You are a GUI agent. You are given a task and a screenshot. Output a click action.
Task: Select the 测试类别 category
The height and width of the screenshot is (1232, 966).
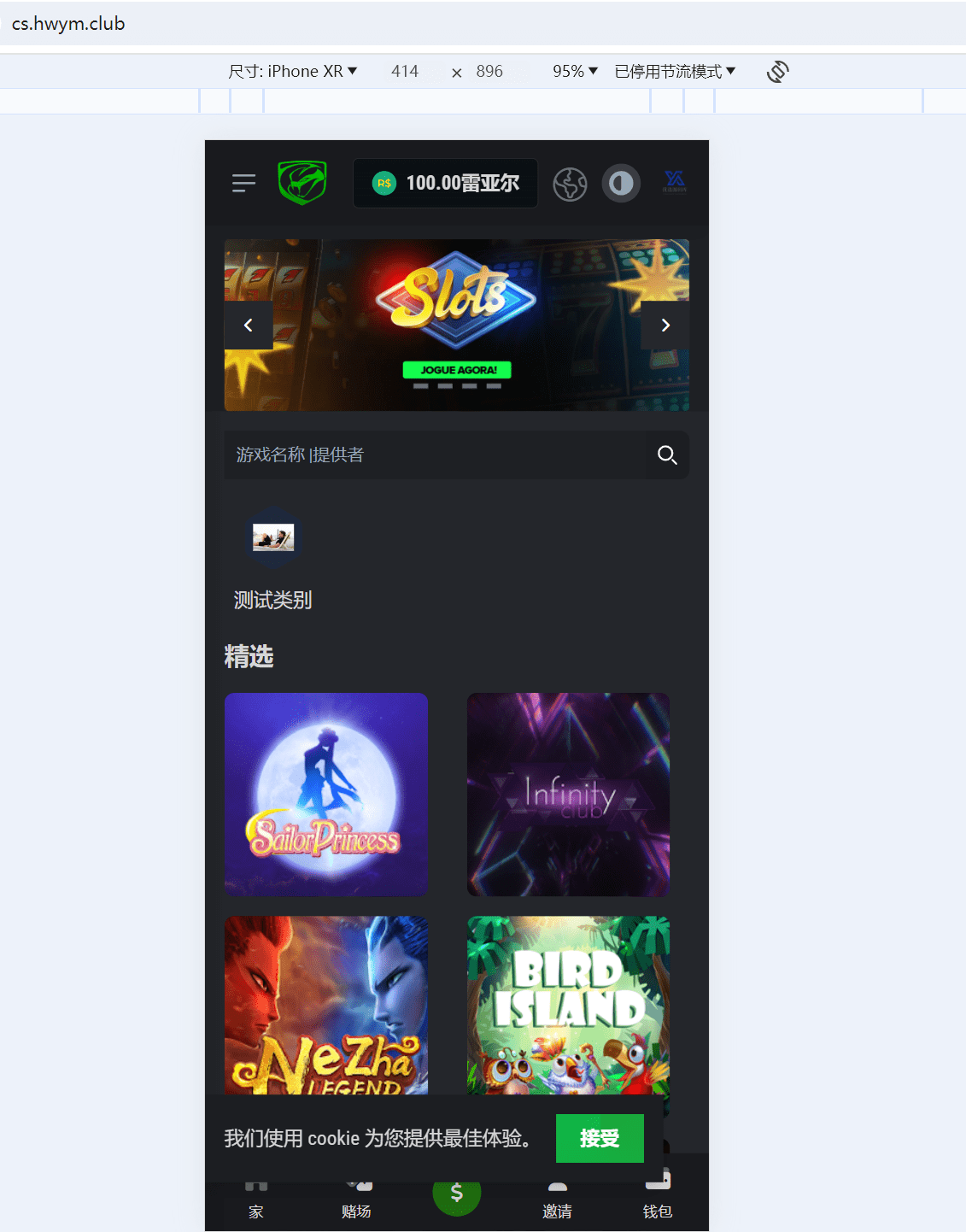click(x=273, y=555)
